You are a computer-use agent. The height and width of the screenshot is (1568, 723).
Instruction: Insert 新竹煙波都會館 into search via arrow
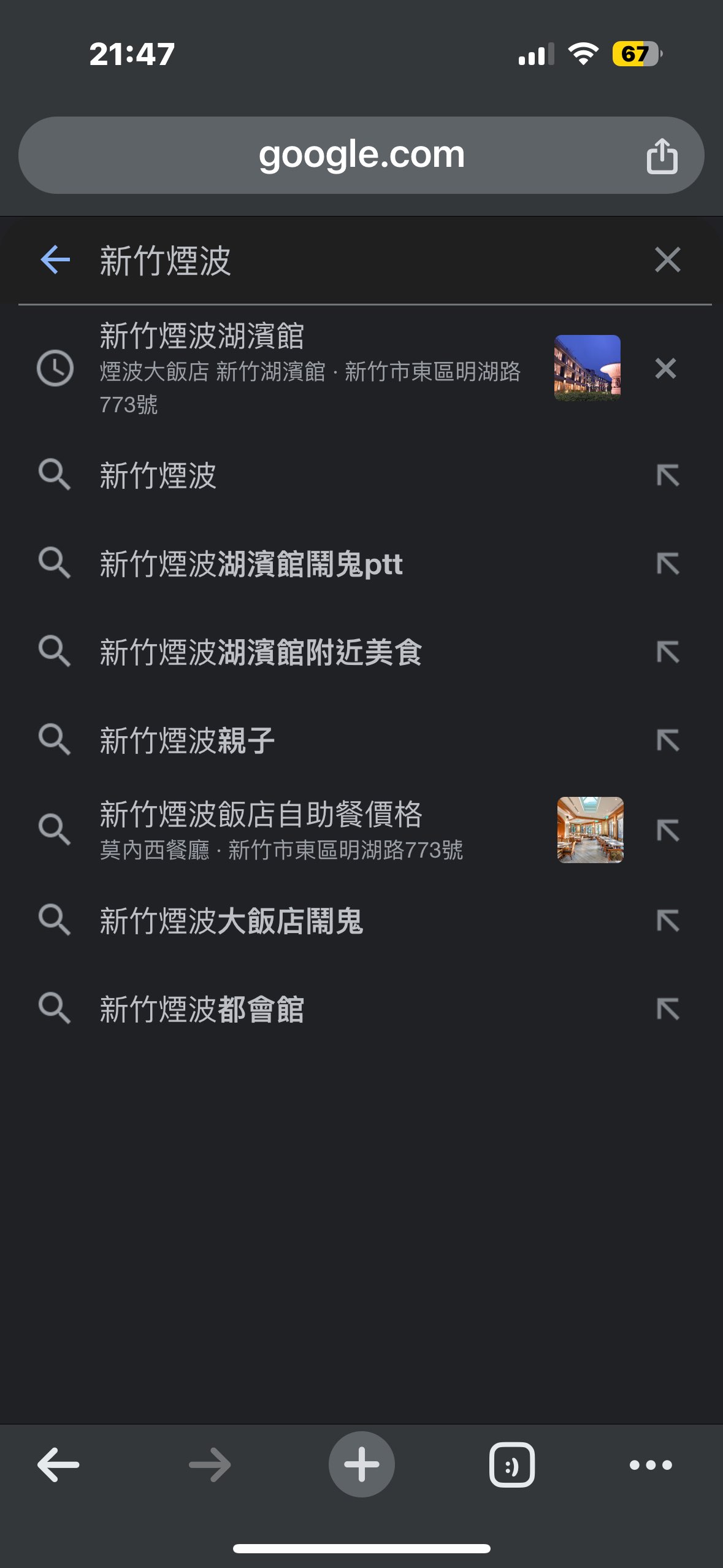pos(668,1009)
